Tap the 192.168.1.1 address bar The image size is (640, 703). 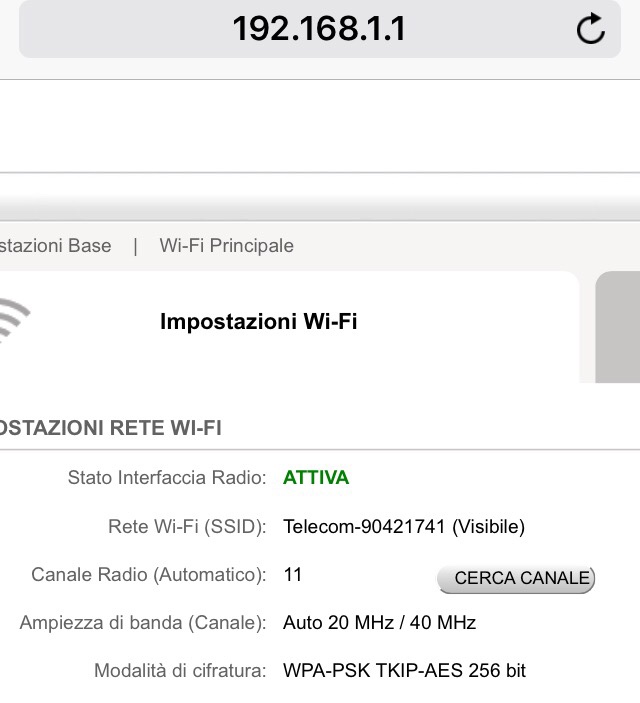coord(318,29)
